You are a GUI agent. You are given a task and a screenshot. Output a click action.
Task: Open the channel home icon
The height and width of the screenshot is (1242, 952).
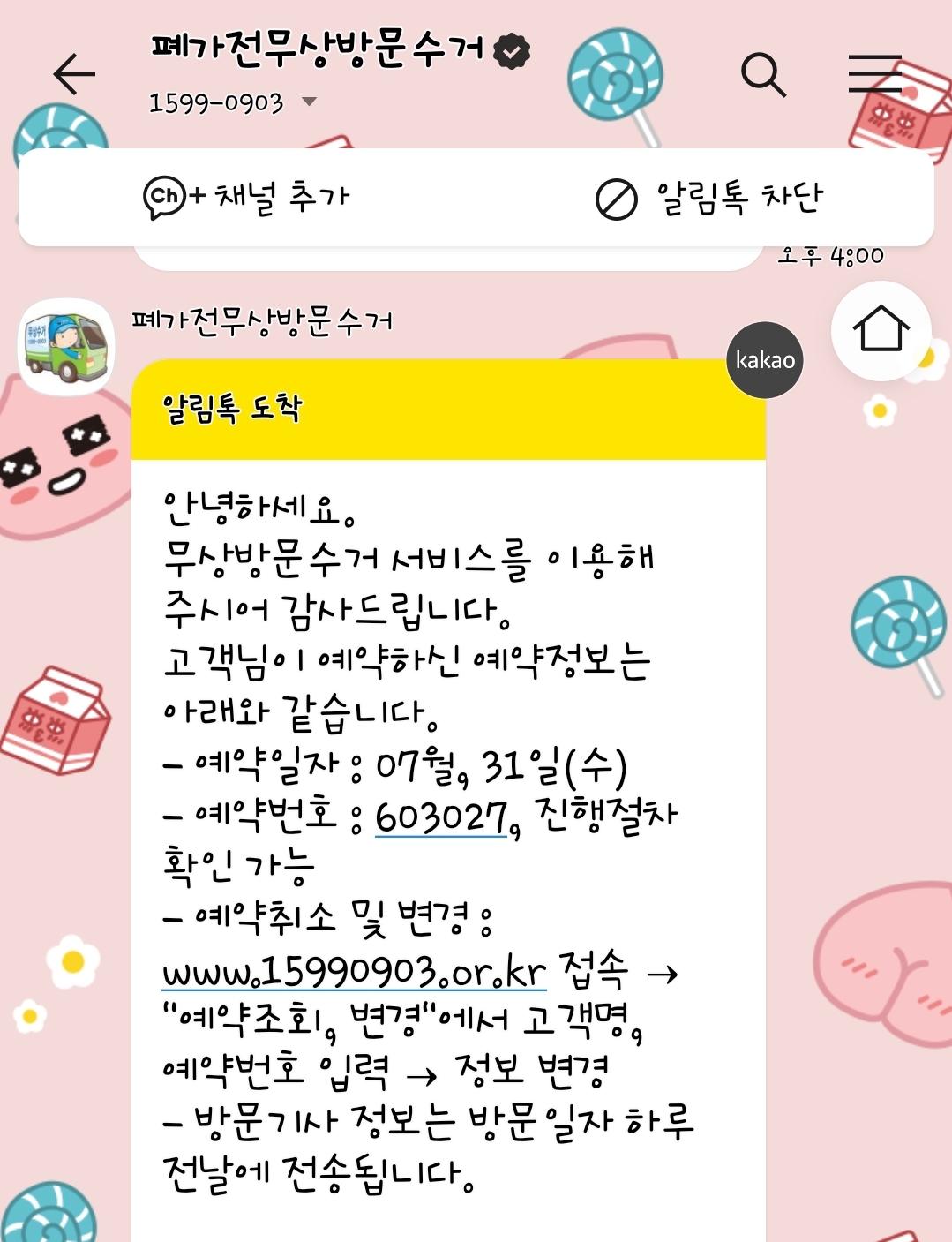[x=881, y=329]
